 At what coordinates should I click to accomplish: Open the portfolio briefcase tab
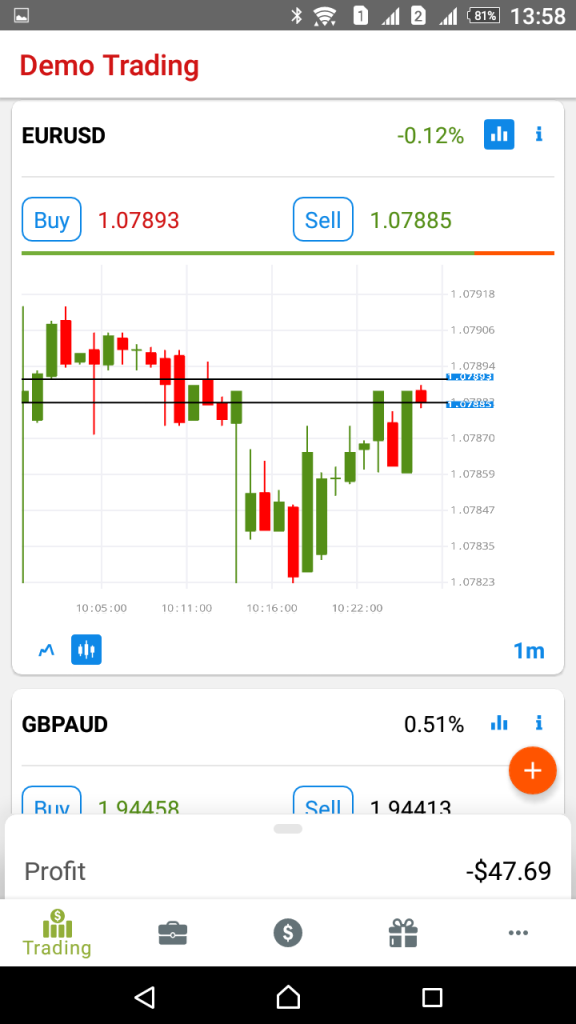[173, 933]
